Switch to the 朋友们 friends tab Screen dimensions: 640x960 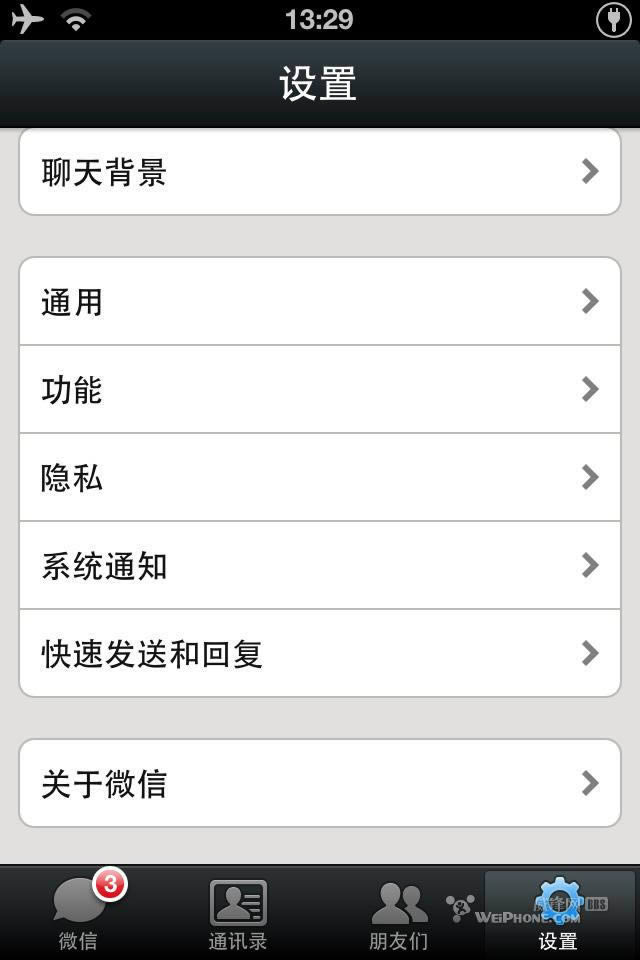click(x=398, y=913)
